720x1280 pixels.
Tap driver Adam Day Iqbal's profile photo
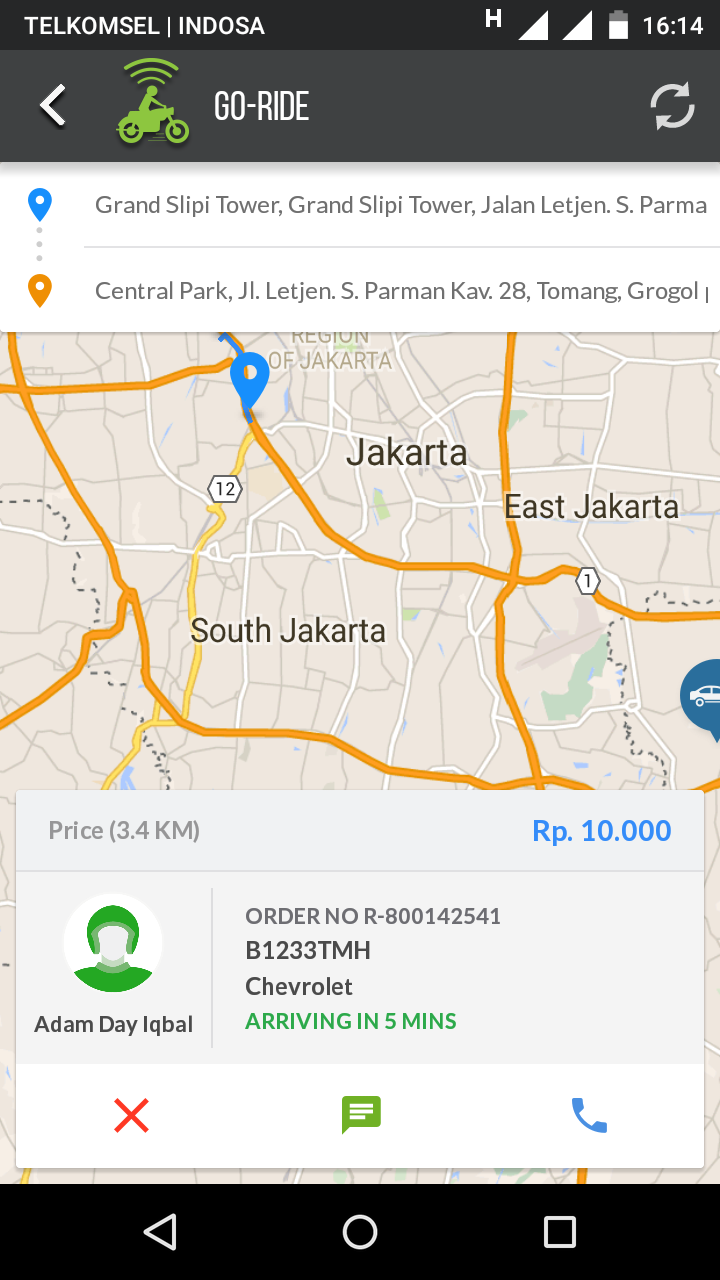(113, 941)
